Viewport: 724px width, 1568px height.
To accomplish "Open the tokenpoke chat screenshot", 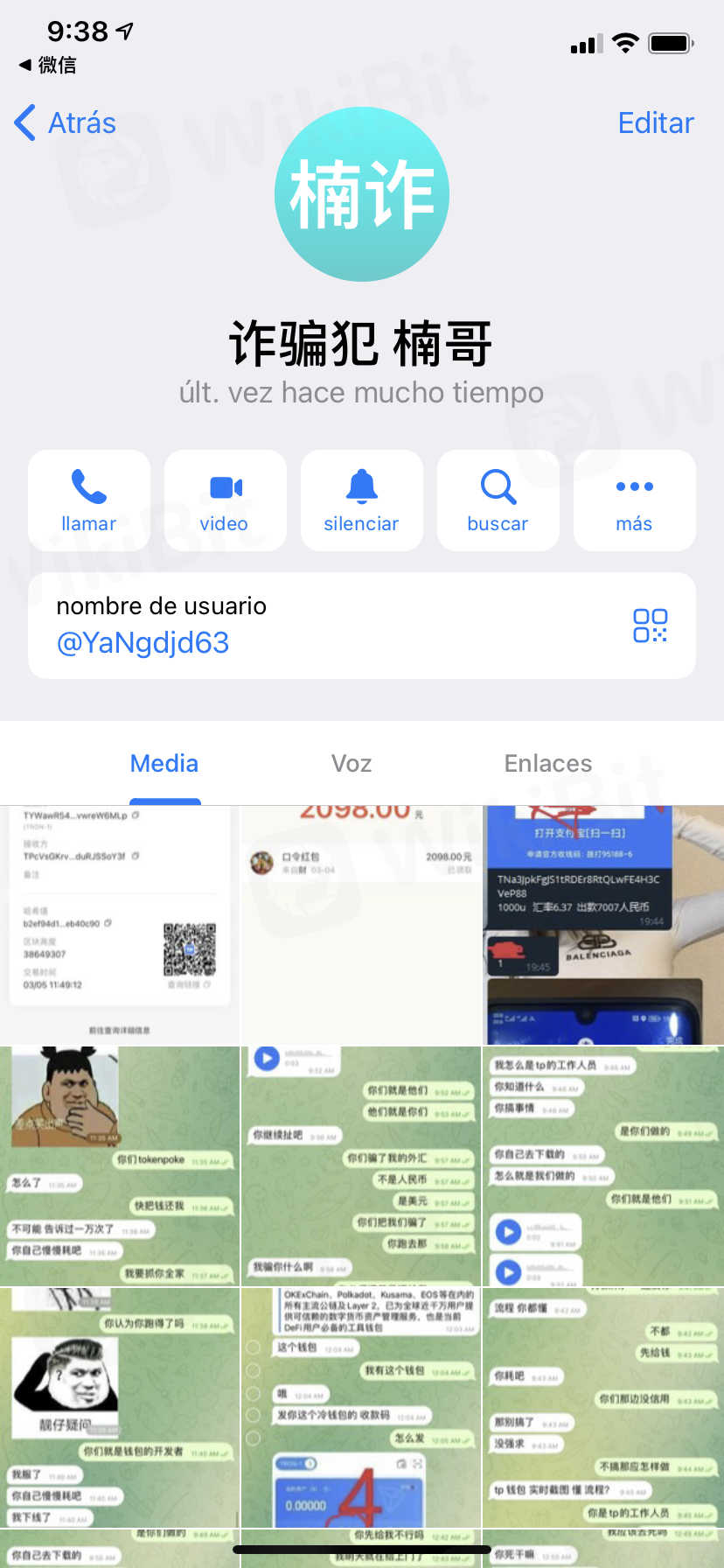I will coord(120,1165).
